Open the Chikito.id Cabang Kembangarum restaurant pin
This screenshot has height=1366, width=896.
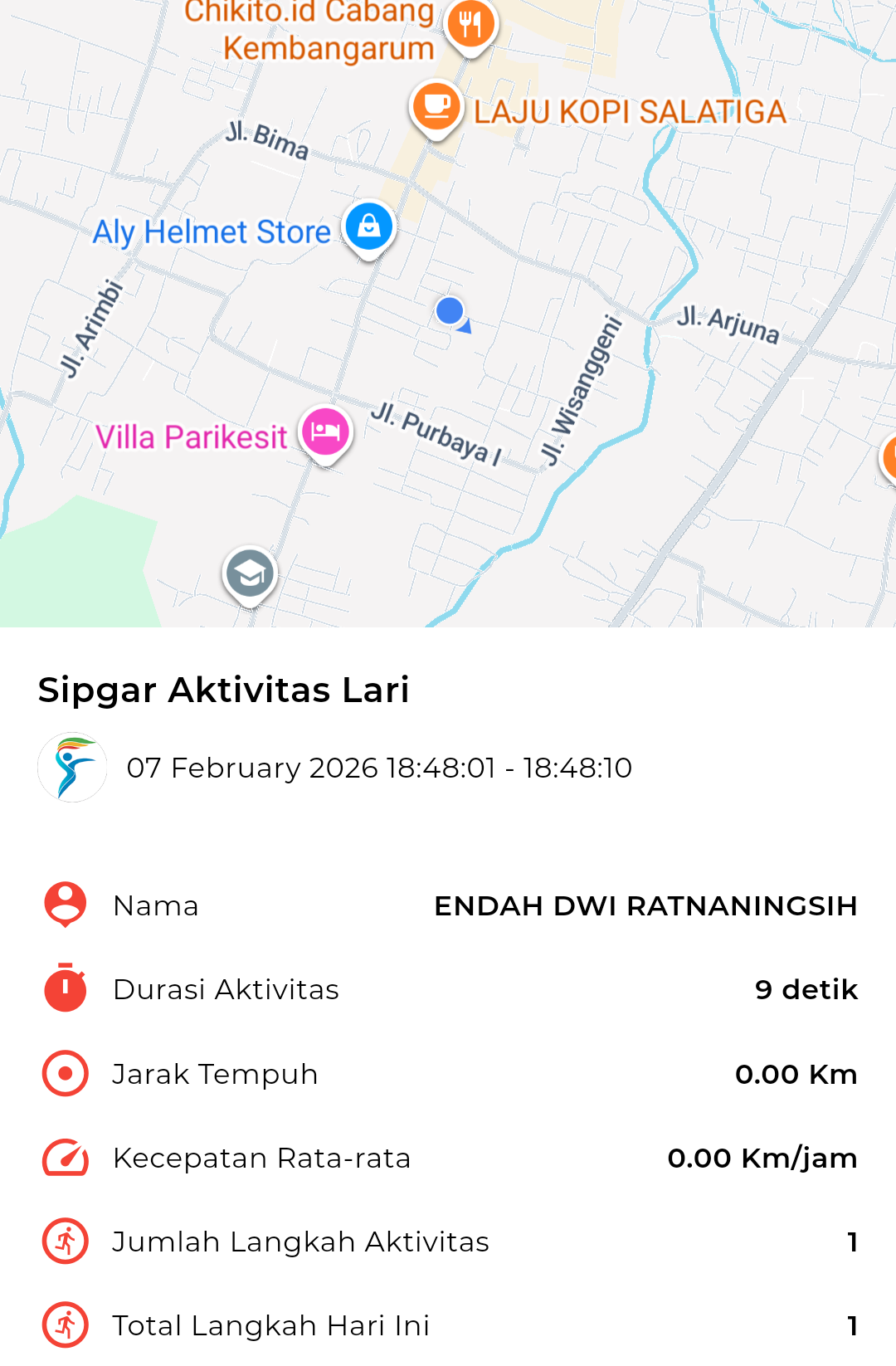pos(470,25)
